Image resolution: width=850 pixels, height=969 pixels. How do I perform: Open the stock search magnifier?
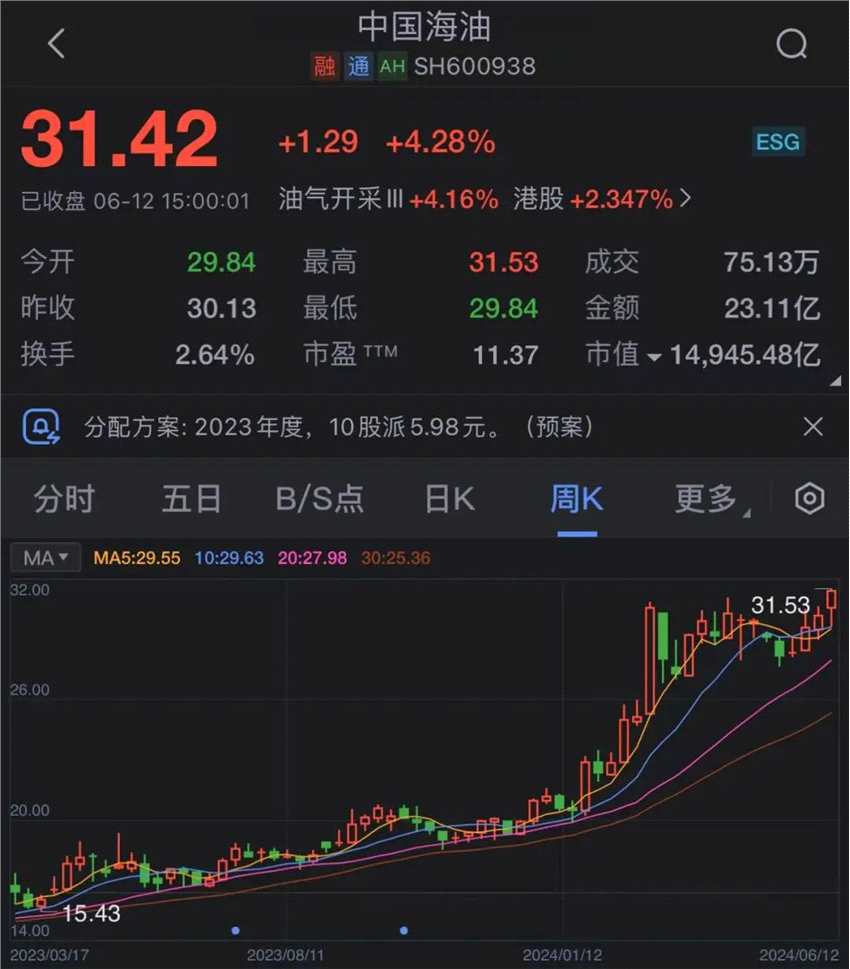[792, 44]
